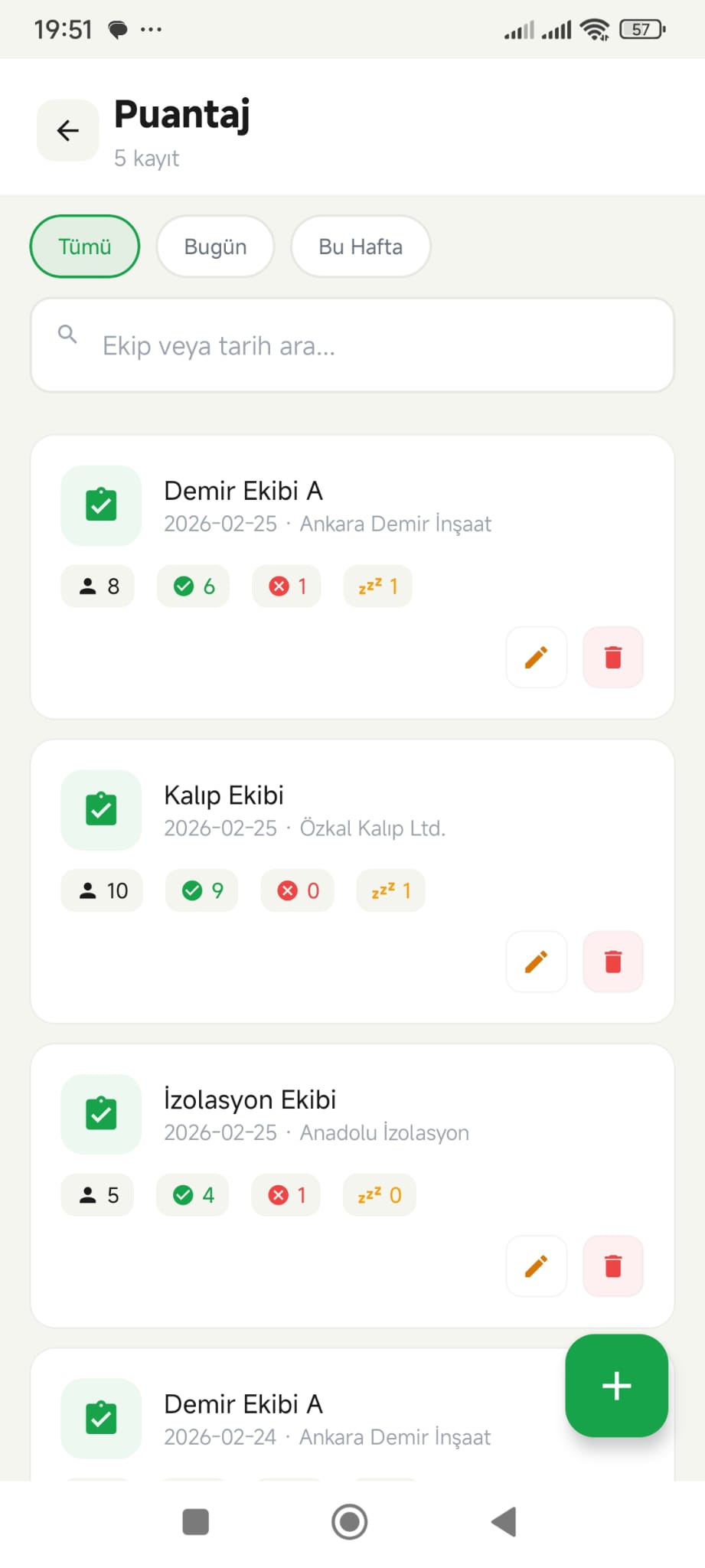
Task: Switch to the Bugün filter
Action: tap(215, 247)
